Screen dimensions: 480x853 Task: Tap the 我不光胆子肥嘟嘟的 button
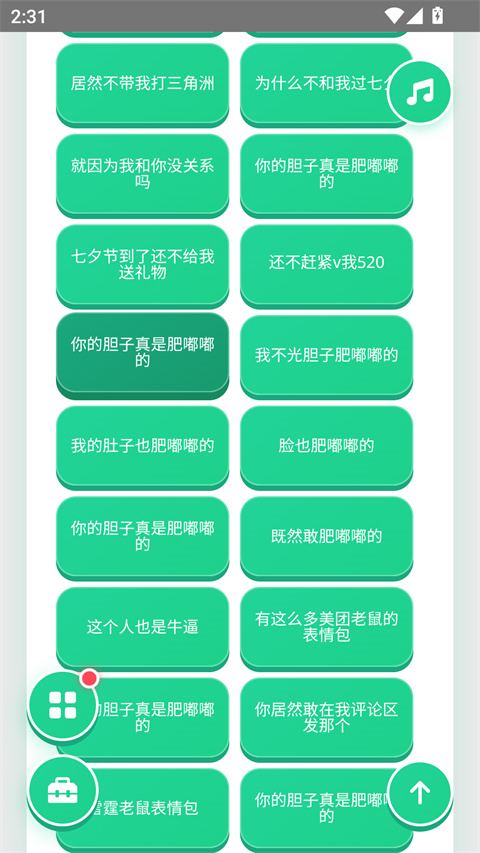pos(327,356)
